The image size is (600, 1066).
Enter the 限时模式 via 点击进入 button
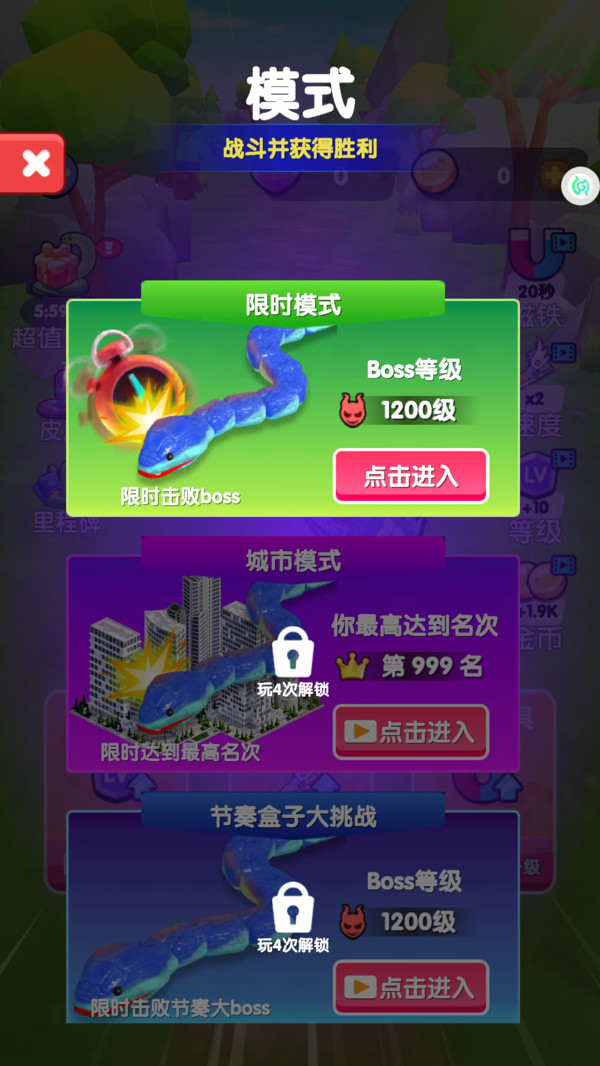coord(410,476)
